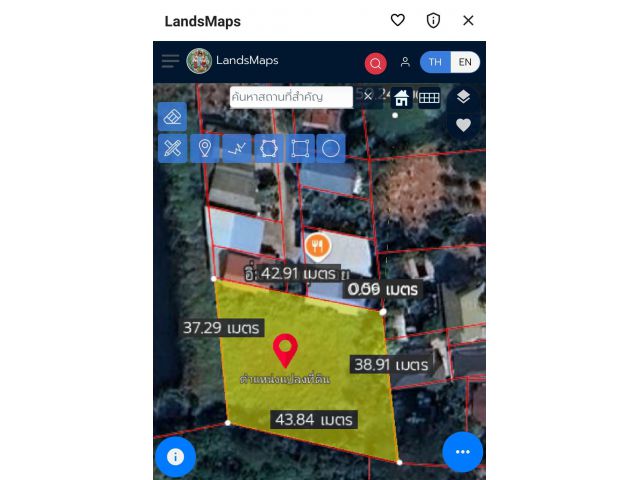640x480 pixels.
Task: Tap the red search button
Action: click(375, 63)
